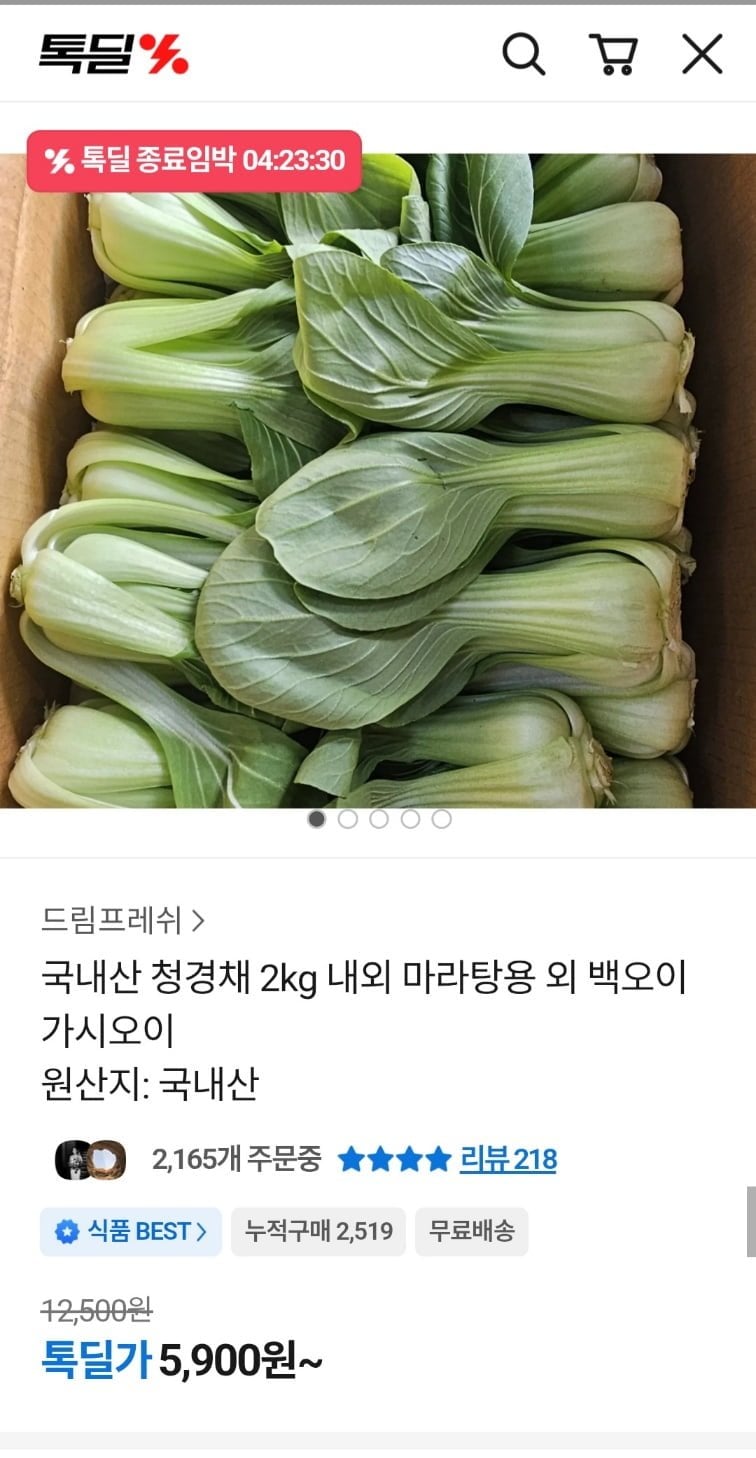
Task: Open the 리뷰 218 reviews link
Action: [x=508, y=1159]
